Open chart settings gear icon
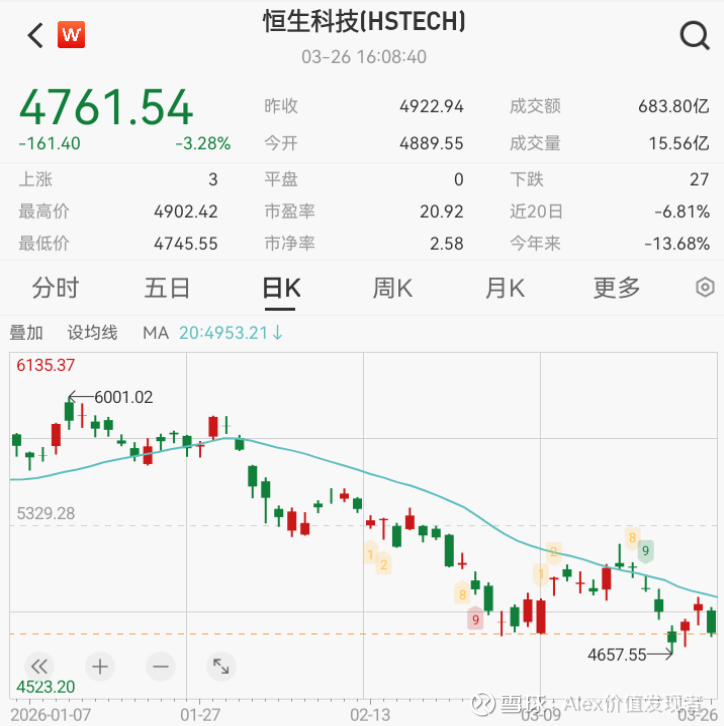The height and width of the screenshot is (726, 724). tap(704, 288)
